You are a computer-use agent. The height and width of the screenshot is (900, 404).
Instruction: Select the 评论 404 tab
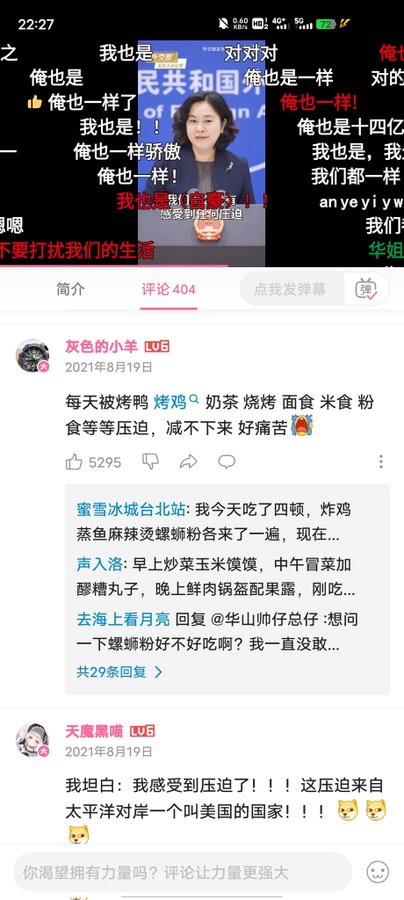pos(169,289)
